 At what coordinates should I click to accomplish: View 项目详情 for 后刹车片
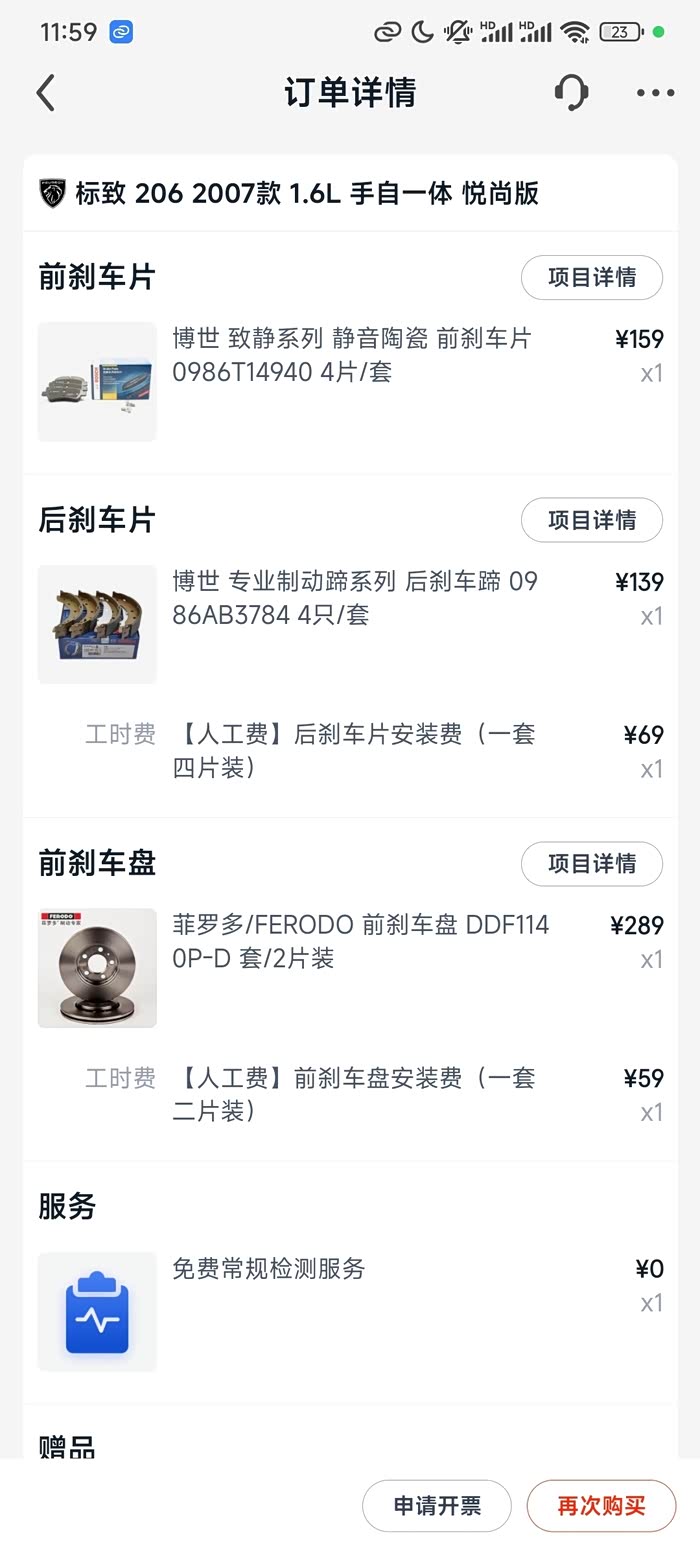pos(591,520)
